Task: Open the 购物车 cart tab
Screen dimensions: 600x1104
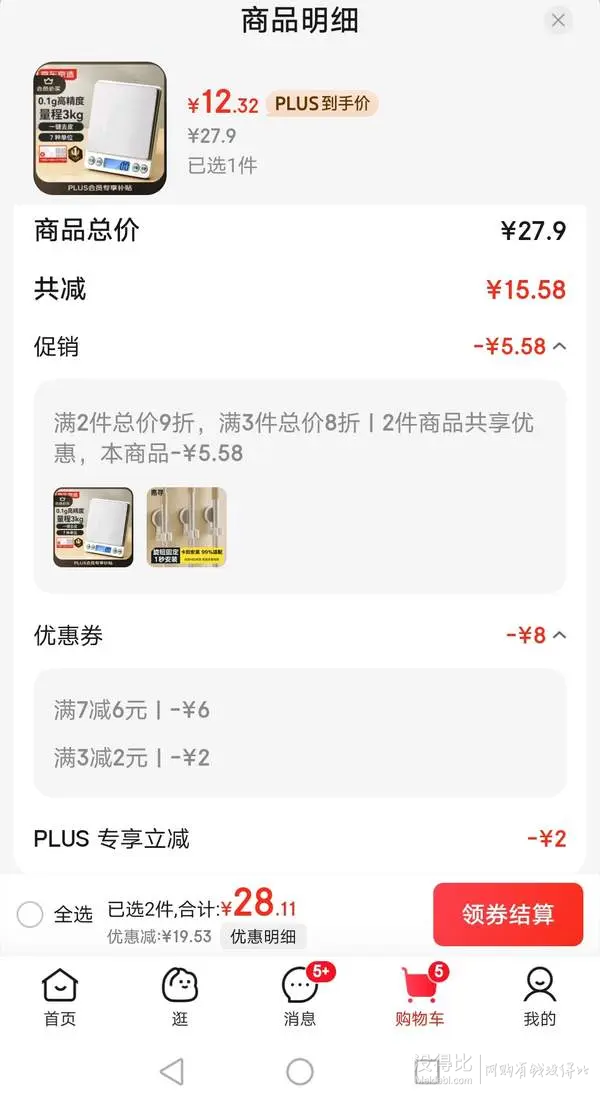Action: pos(420,997)
